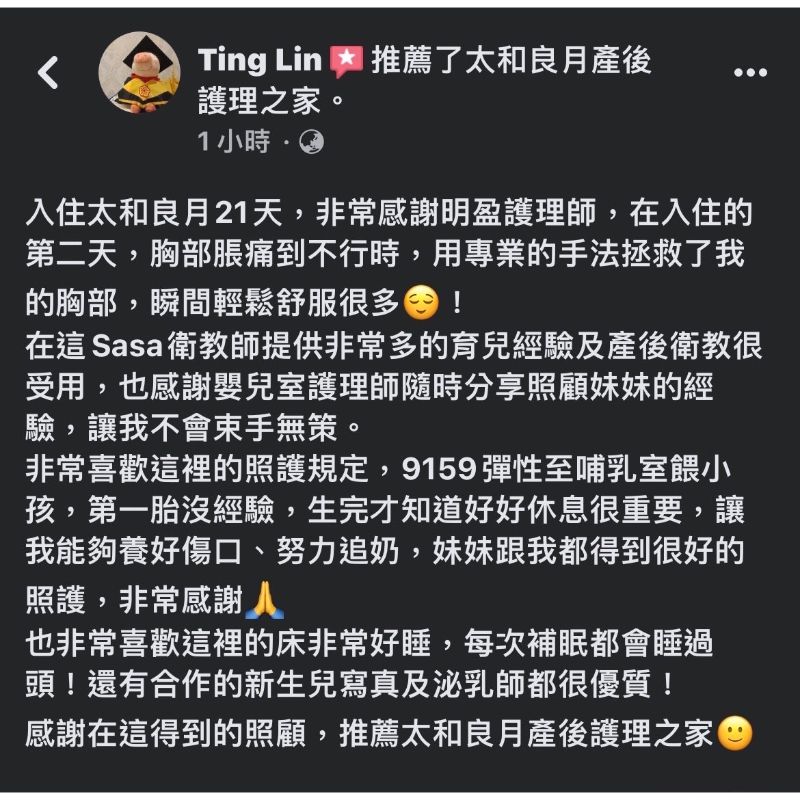
Task: Go back using the back arrow
Action: point(48,72)
